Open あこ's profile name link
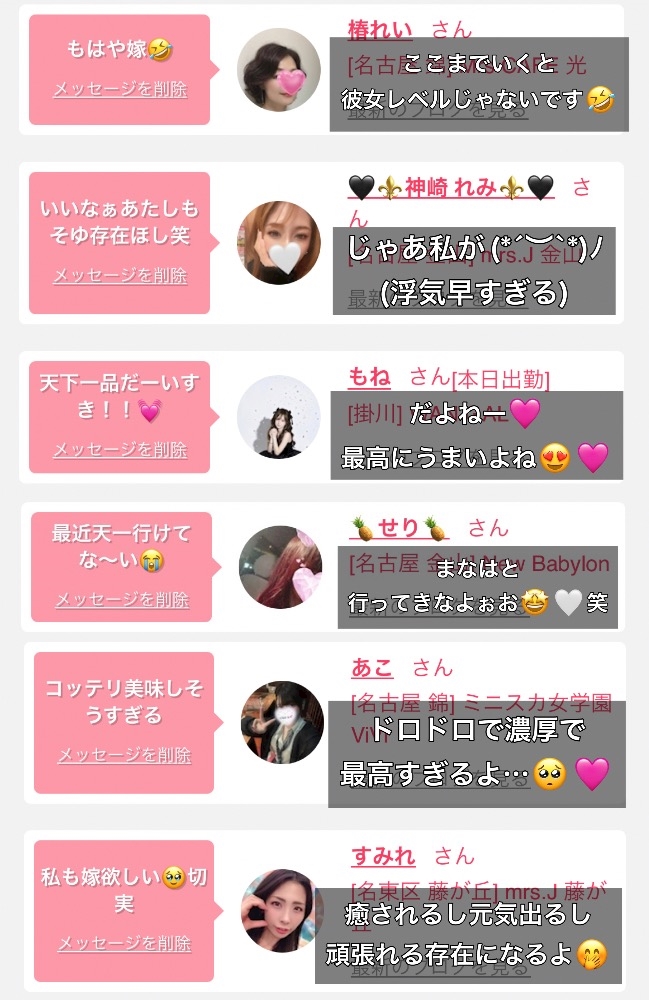The width and height of the screenshot is (649, 1000). point(372,668)
